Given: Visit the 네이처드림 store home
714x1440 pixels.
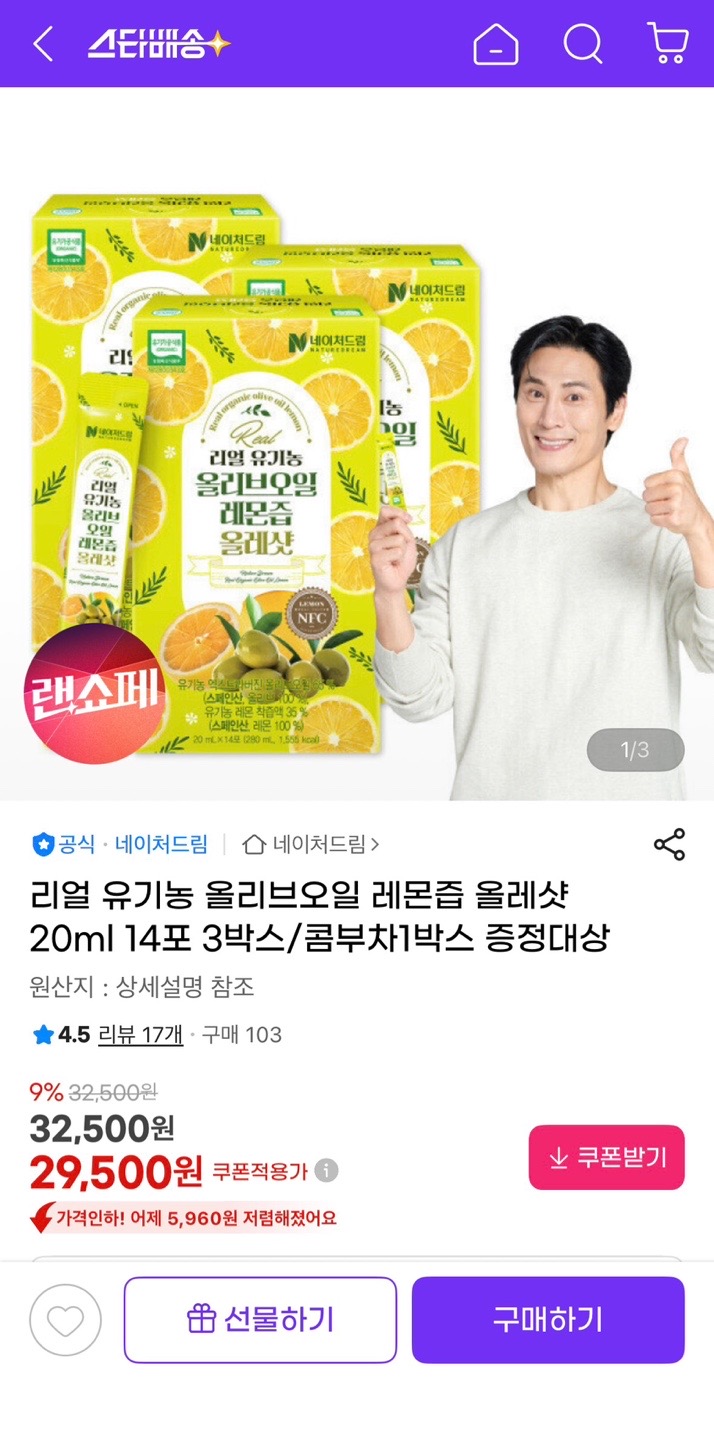Looking at the screenshot, I should point(311,844).
